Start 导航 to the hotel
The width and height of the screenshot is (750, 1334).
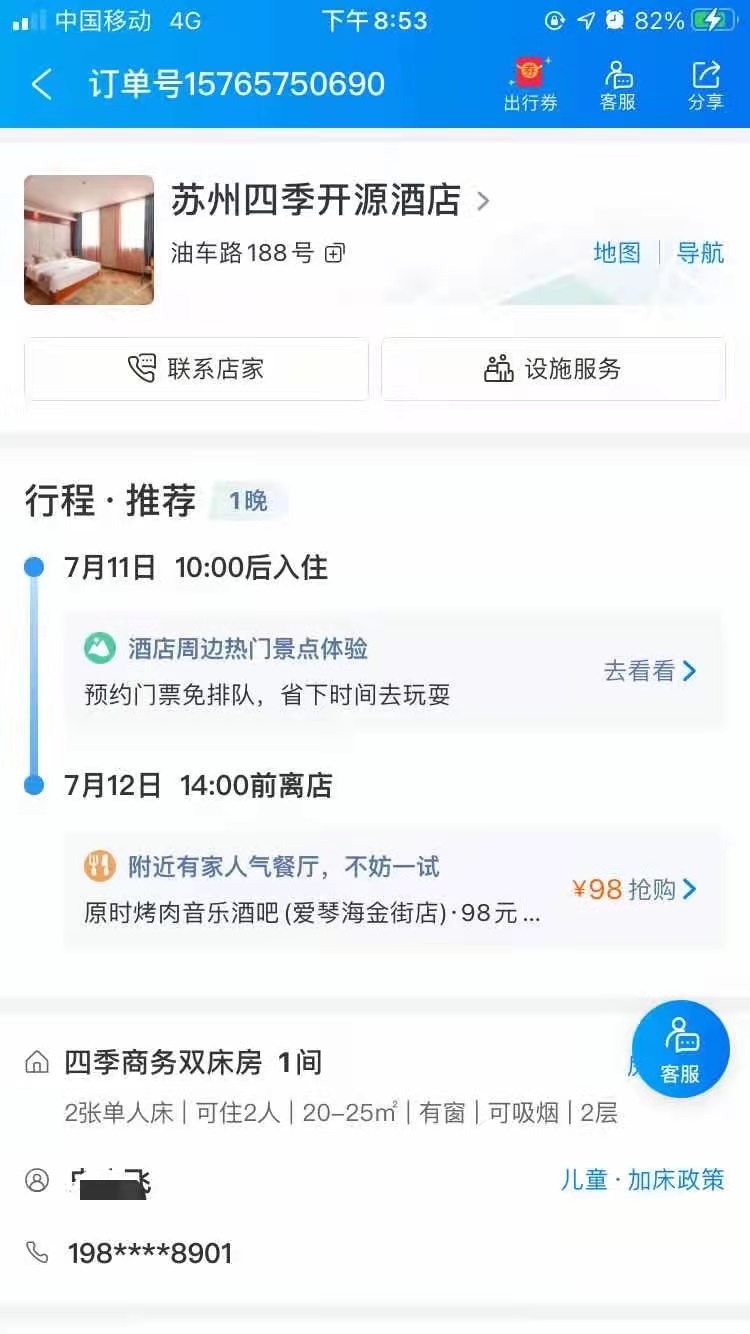pyautogui.click(x=700, y=253)
